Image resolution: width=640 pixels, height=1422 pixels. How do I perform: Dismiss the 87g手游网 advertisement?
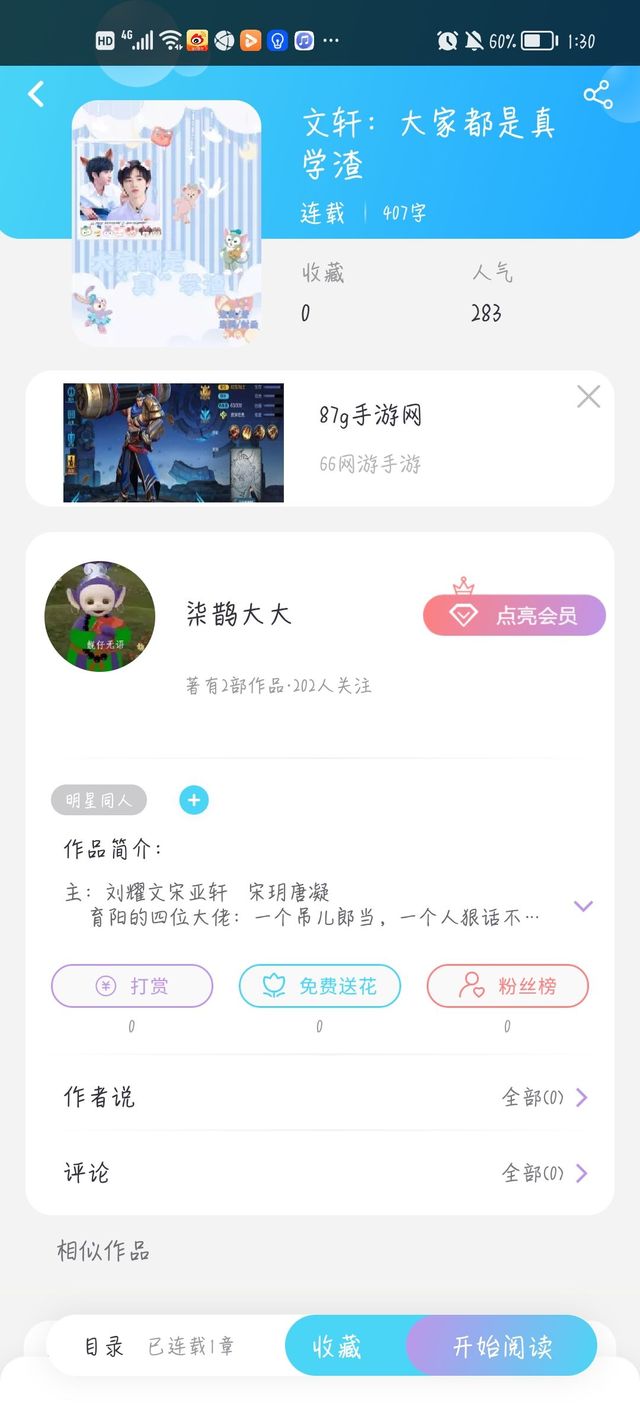click(589, 397)
